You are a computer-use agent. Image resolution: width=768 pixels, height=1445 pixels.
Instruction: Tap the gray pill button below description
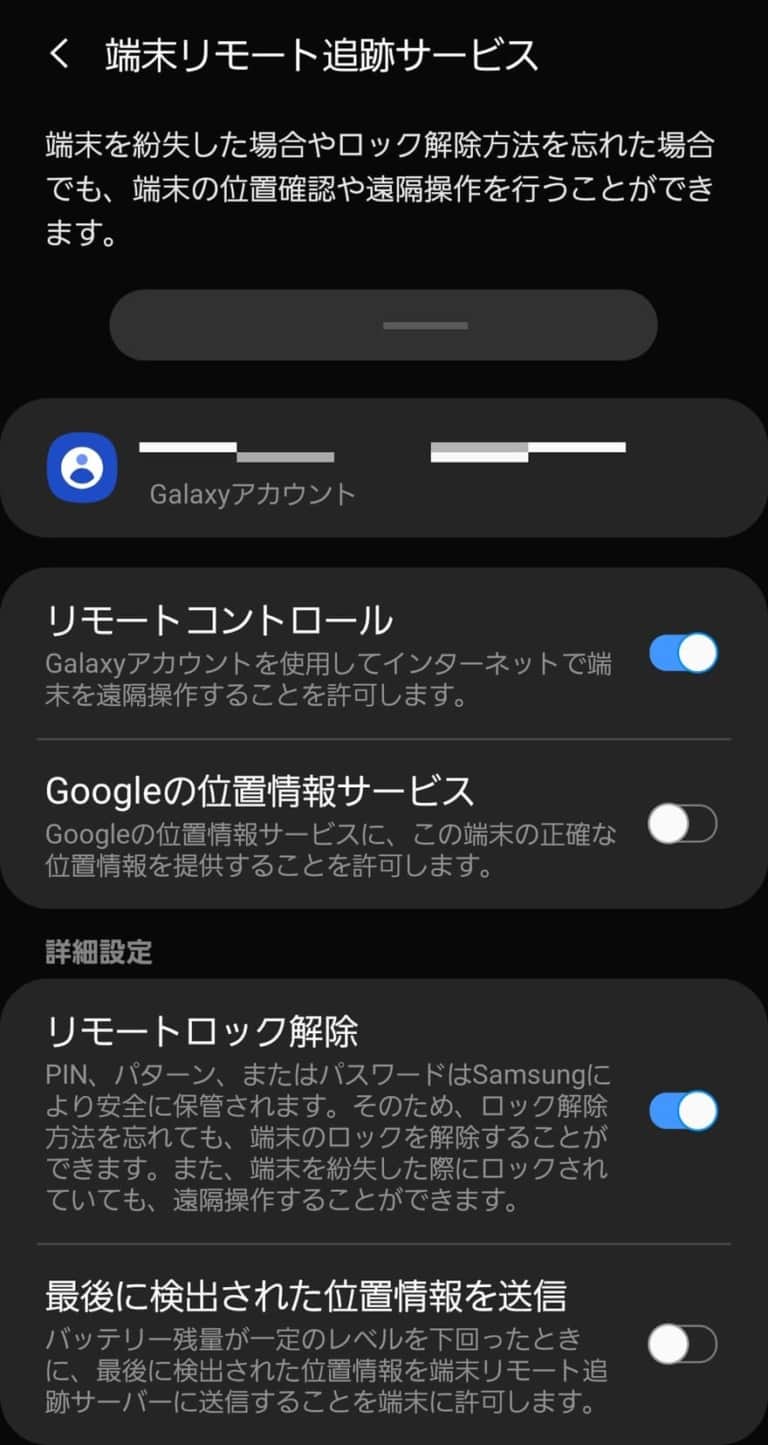pyautogui.click(x=383, y=325)
